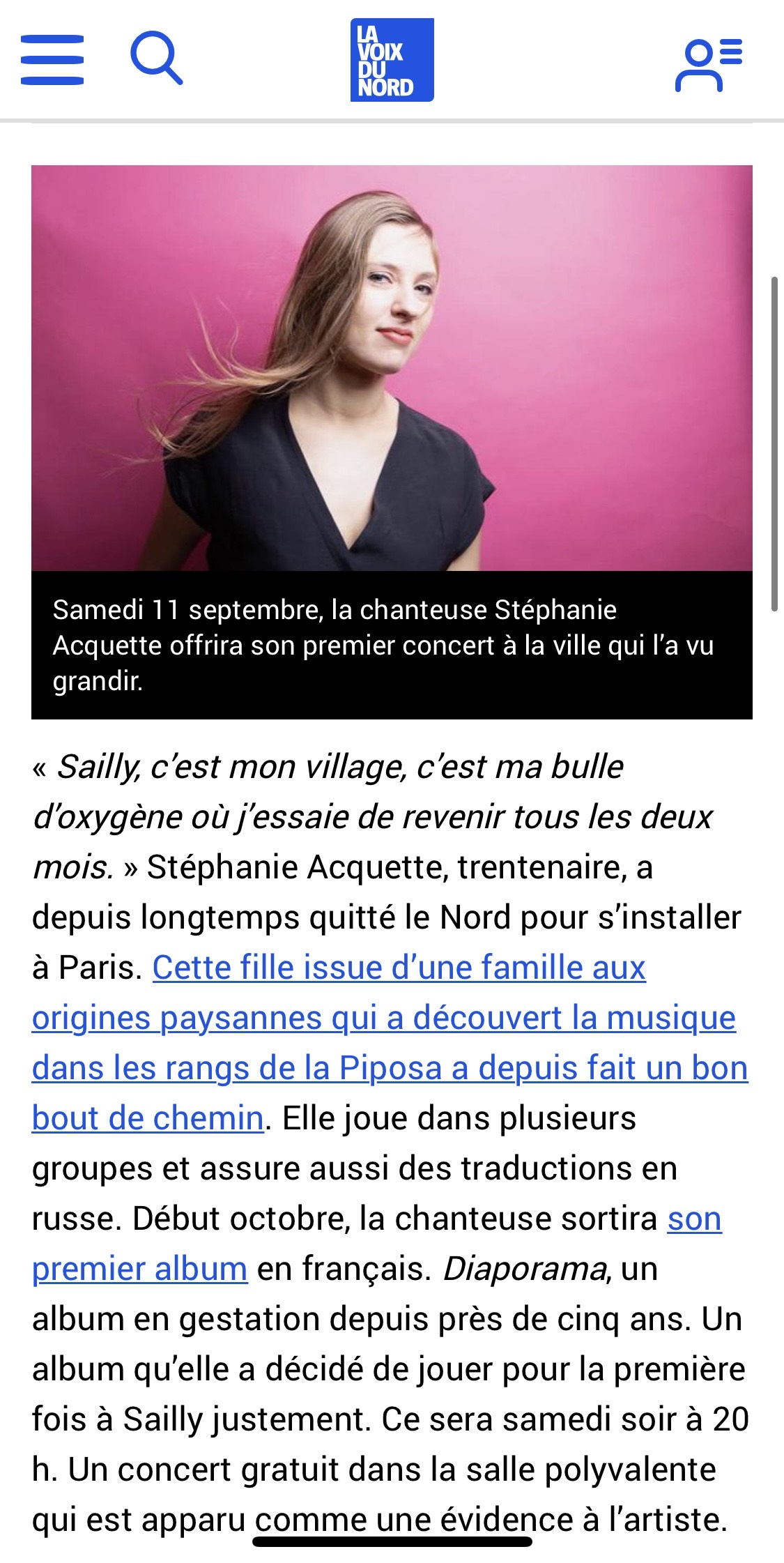Open the user account menu
Screen dimensions: 784x1563
point(708,65)
